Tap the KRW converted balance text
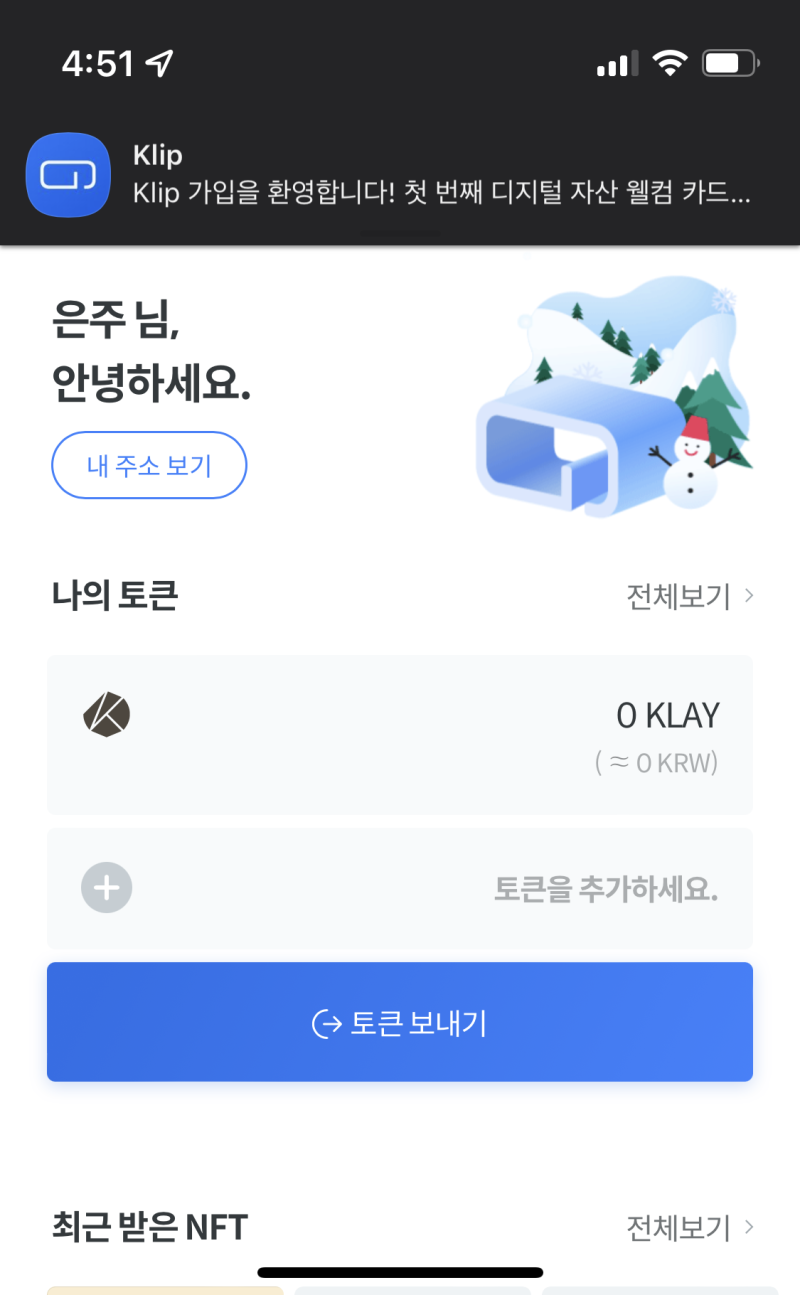The width and height of the screenshot is (800, 1295). pos(658,761)
